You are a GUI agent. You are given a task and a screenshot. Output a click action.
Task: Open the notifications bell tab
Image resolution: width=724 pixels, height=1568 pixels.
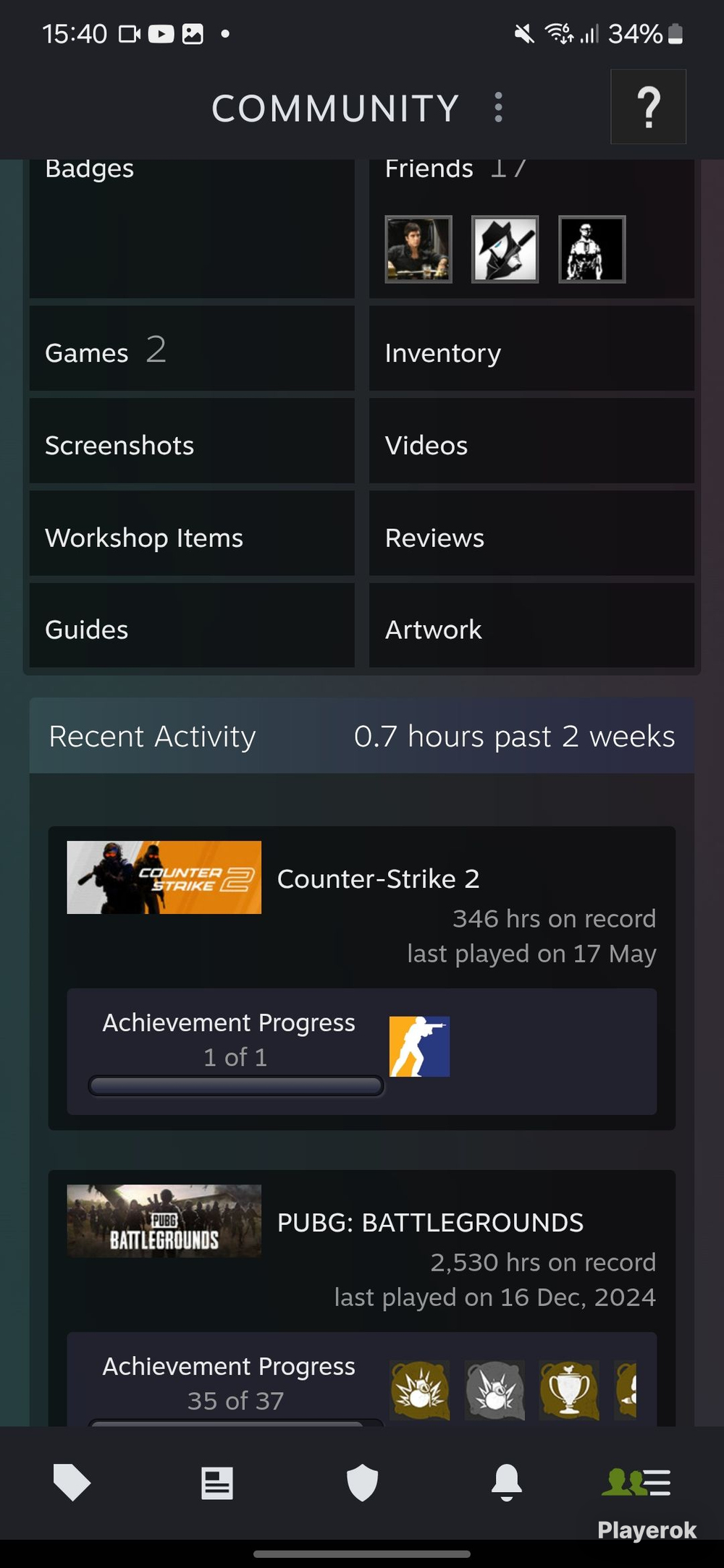(x=507, y=1483)
